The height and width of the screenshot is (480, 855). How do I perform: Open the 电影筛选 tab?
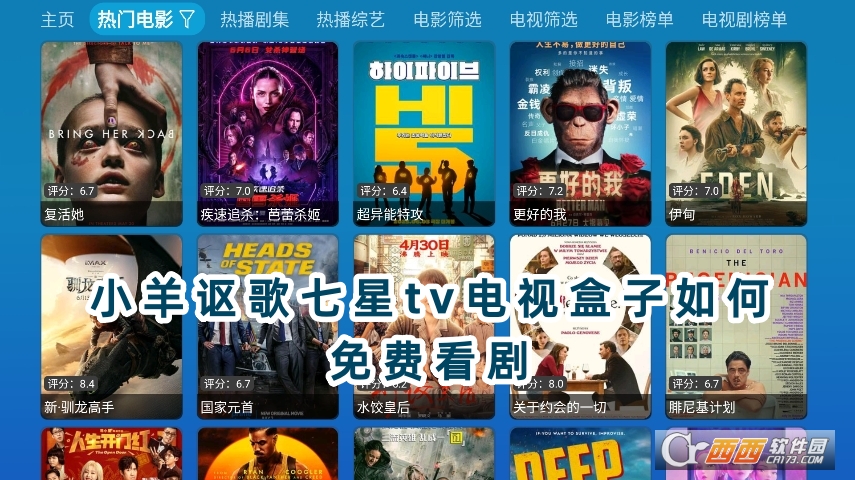[447, 19]
